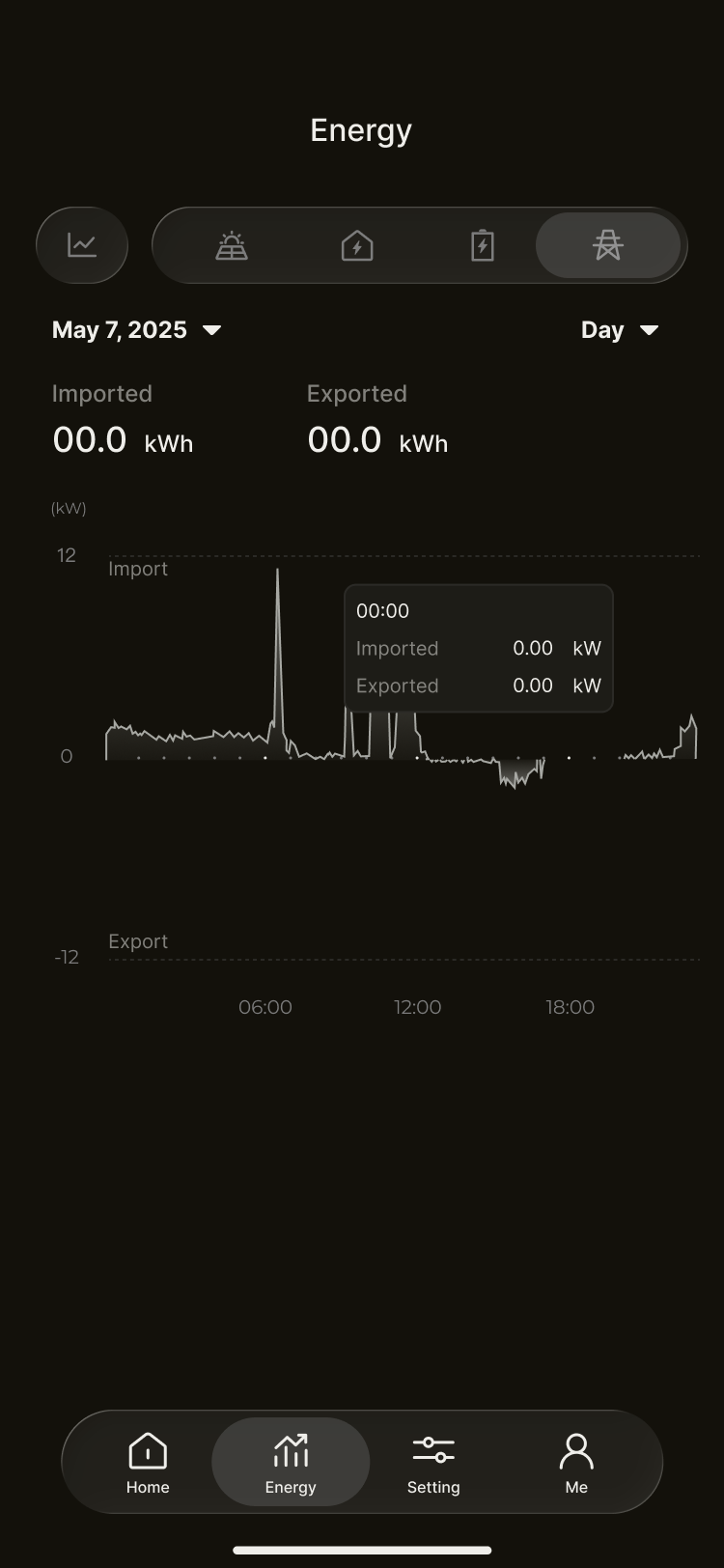This screenshot has height=1568, width=724.
Task: Open the Setting tab
Action: (433, 1462)
